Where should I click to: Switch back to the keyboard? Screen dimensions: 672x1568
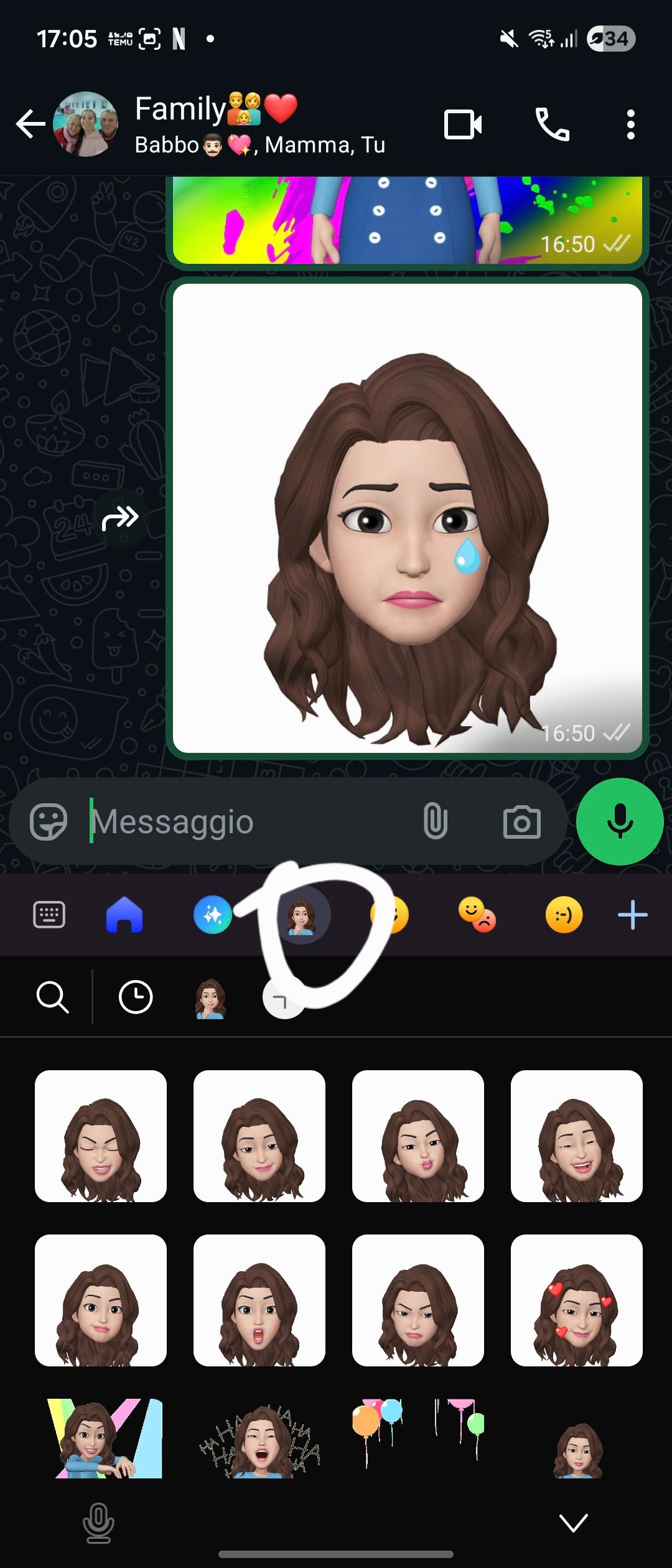pyautogui.click(x=49, y=915)
